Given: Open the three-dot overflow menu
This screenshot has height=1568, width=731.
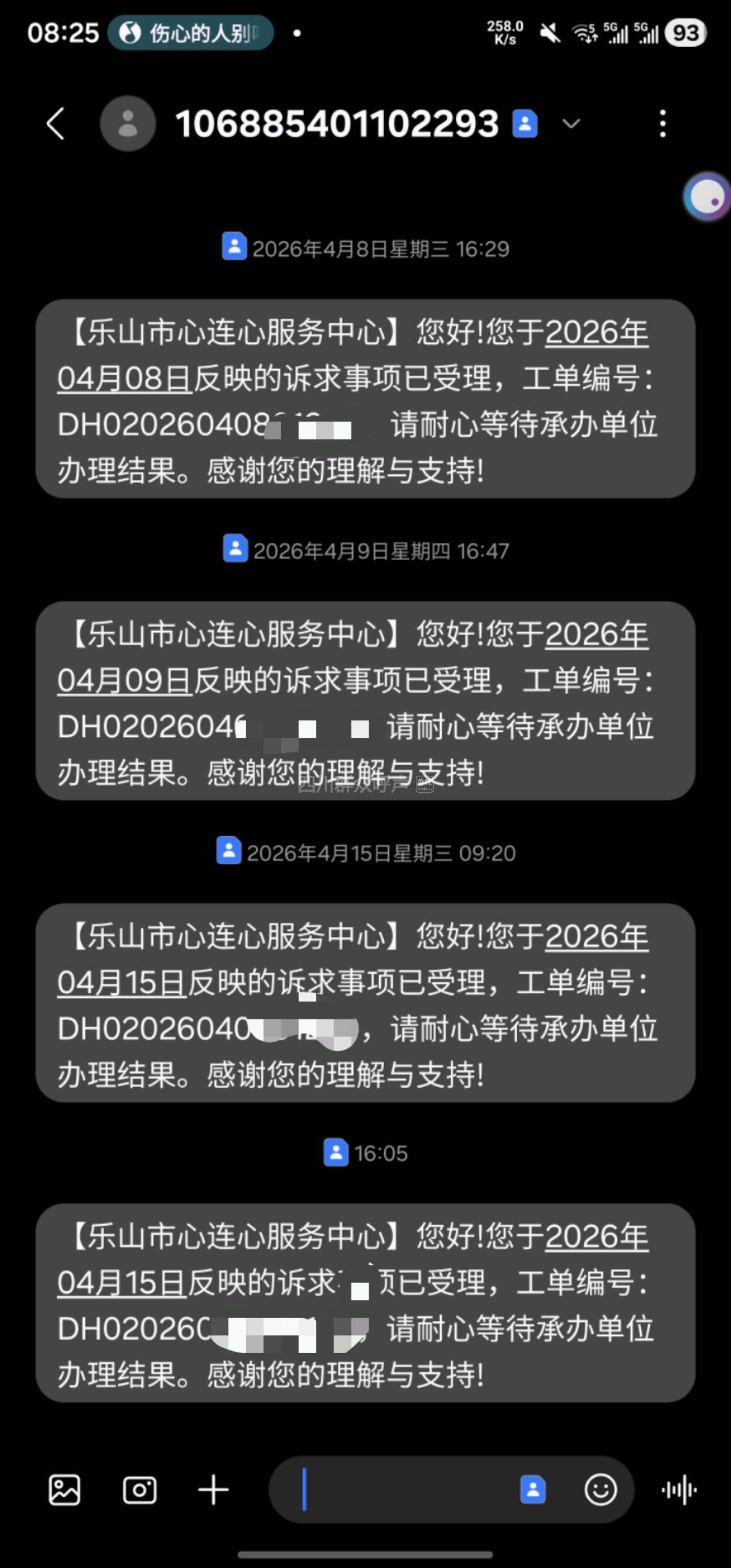Looking at the screenshot, I should (663, 123).
